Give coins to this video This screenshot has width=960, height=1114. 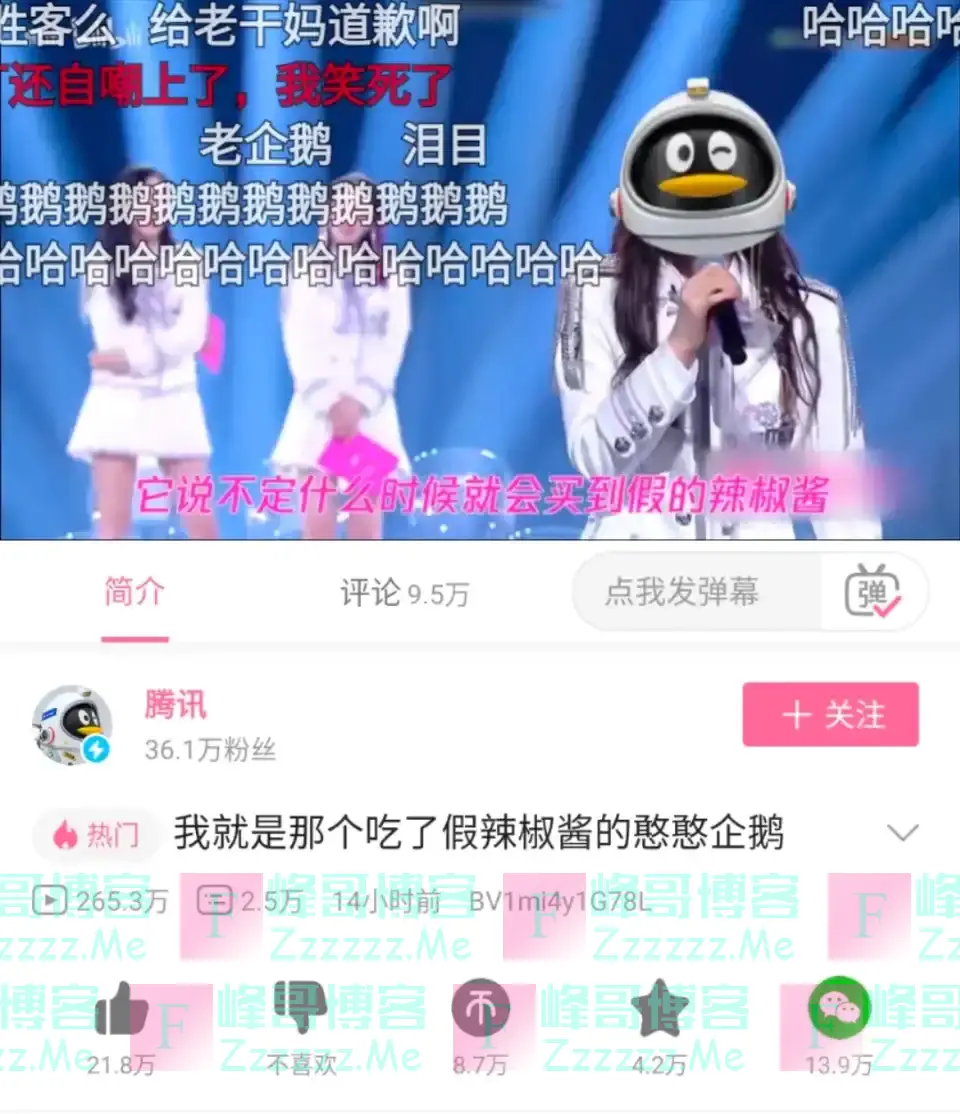(480, 1010)
